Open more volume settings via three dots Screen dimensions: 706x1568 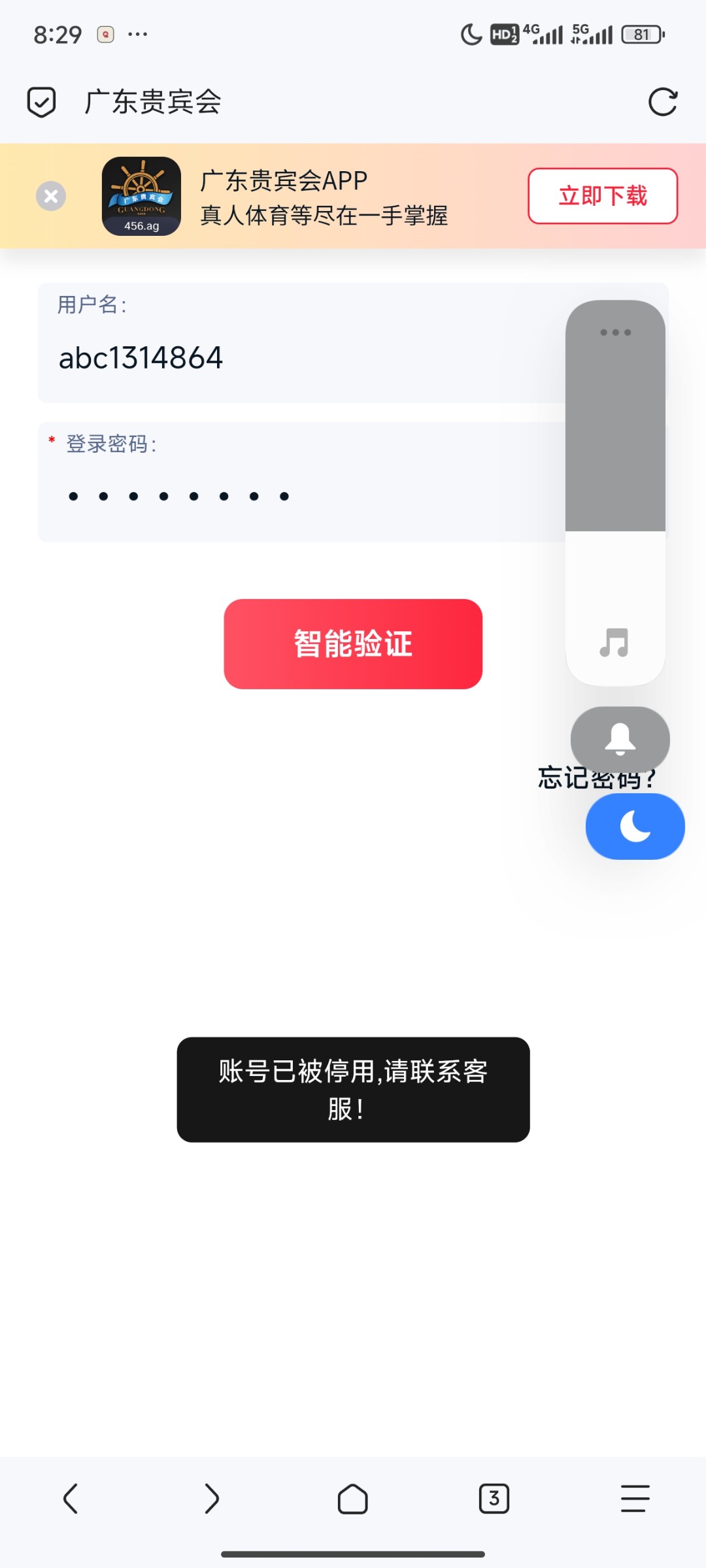pyautogui.click(x=615, y=333)
